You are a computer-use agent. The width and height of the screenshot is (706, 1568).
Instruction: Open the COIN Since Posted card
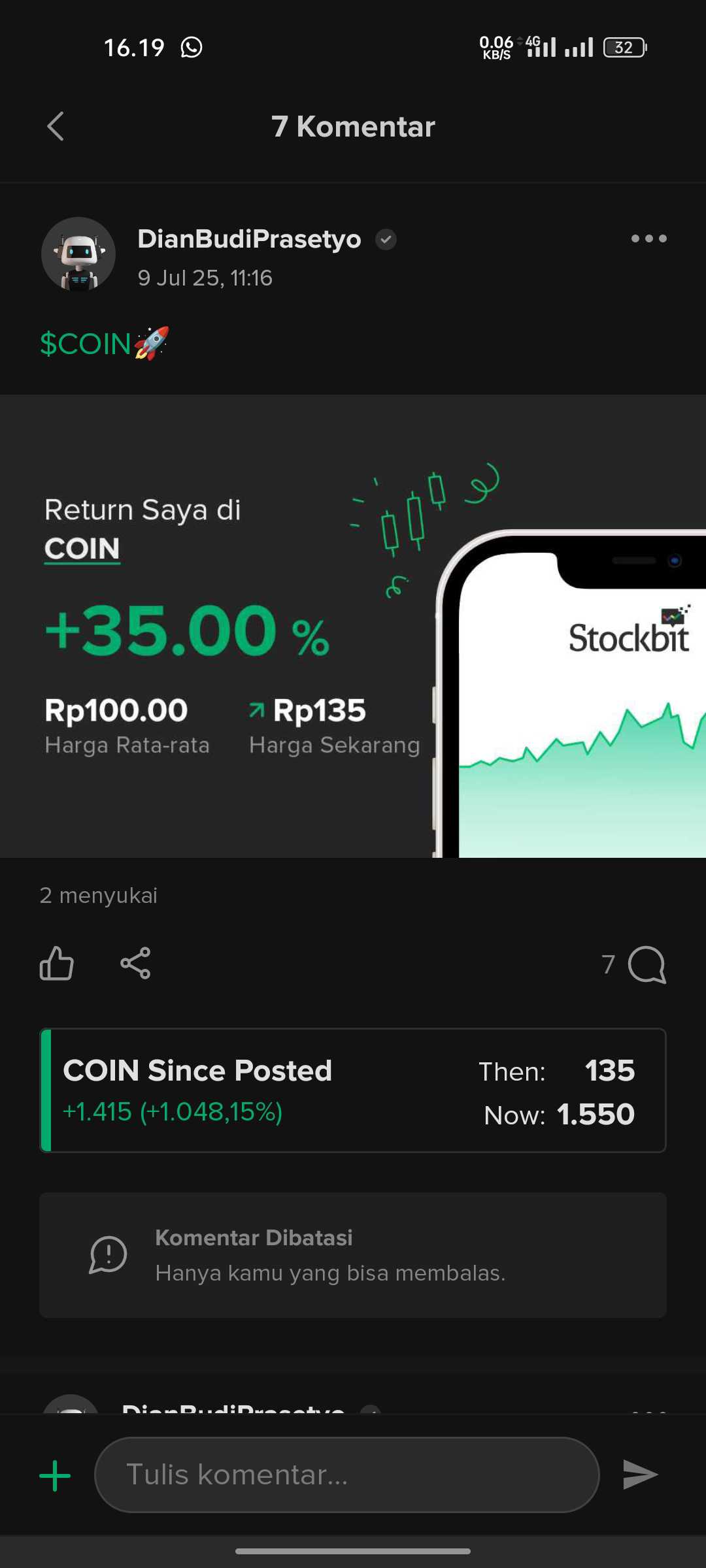tap(353, 1090)
